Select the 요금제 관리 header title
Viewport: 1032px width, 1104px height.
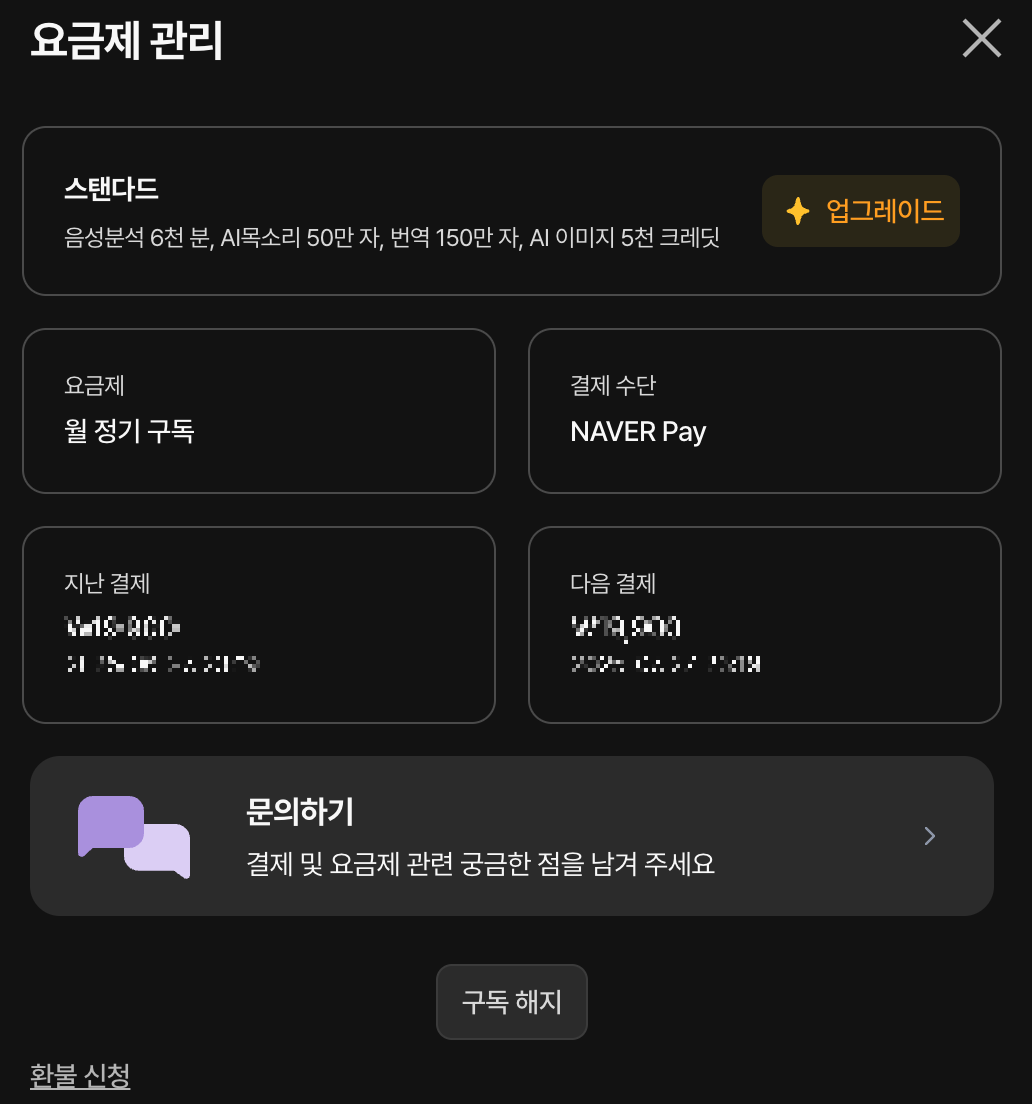point(128,42)
